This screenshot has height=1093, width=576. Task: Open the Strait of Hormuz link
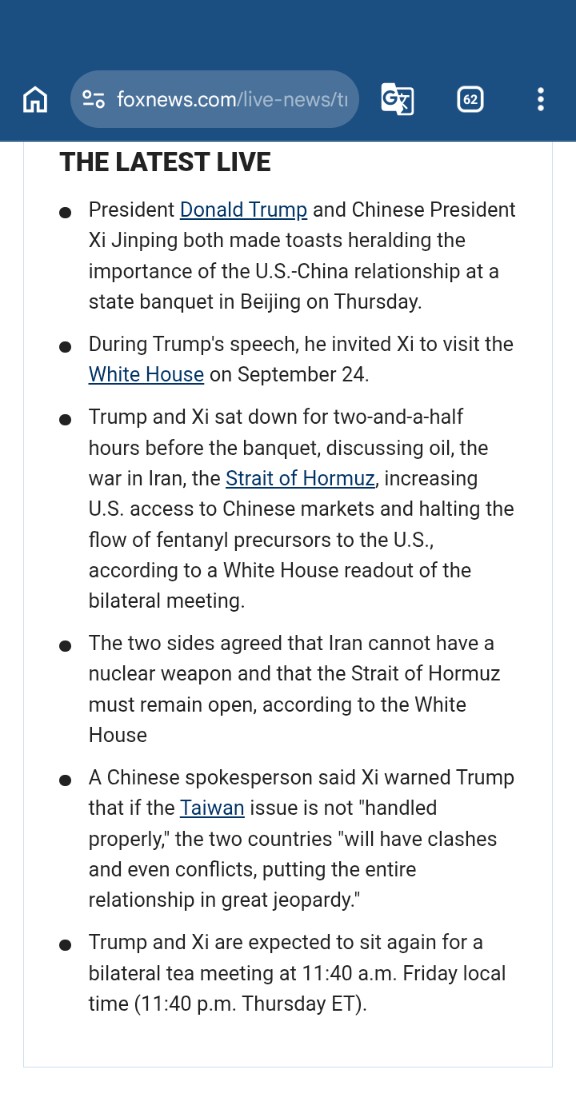(301, 479)
